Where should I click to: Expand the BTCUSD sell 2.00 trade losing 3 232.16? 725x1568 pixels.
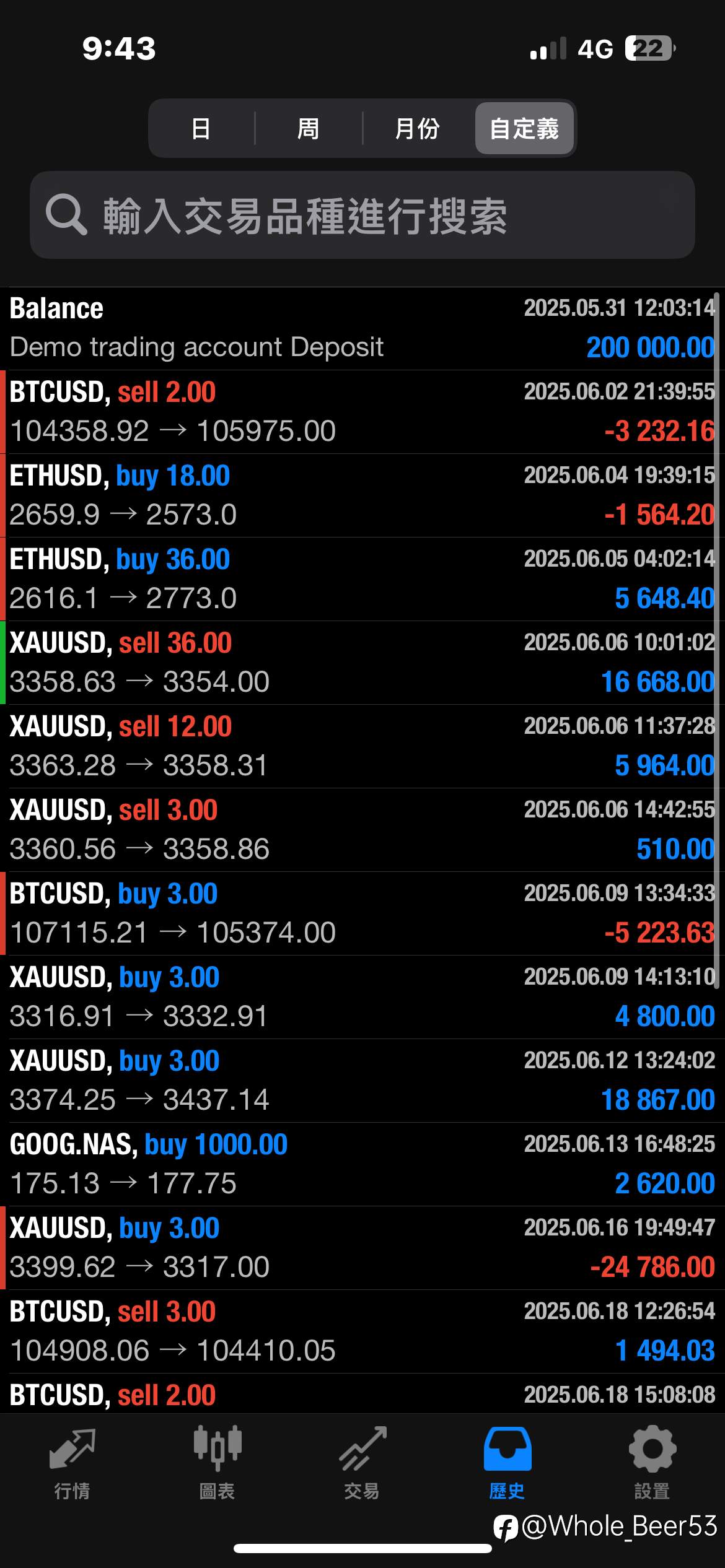(362, 412)
